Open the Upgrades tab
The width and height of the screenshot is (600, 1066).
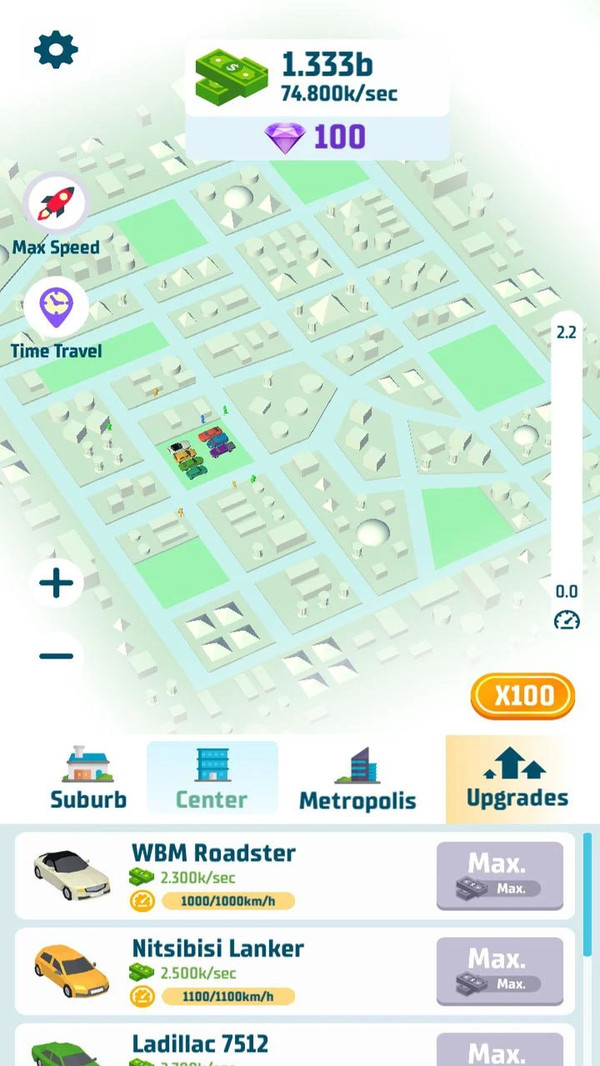(517, 780)
